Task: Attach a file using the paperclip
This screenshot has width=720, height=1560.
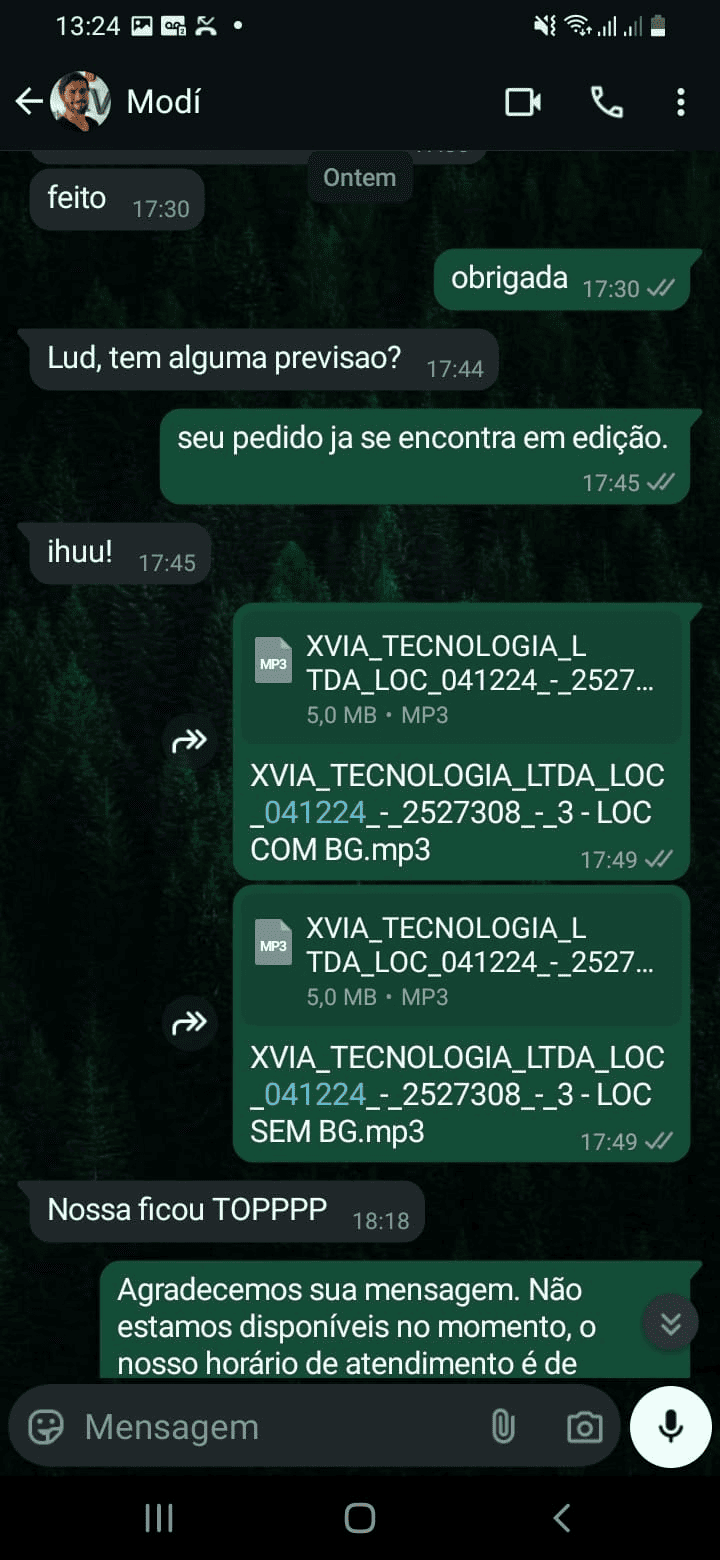Action: [x=503, y=1427]
